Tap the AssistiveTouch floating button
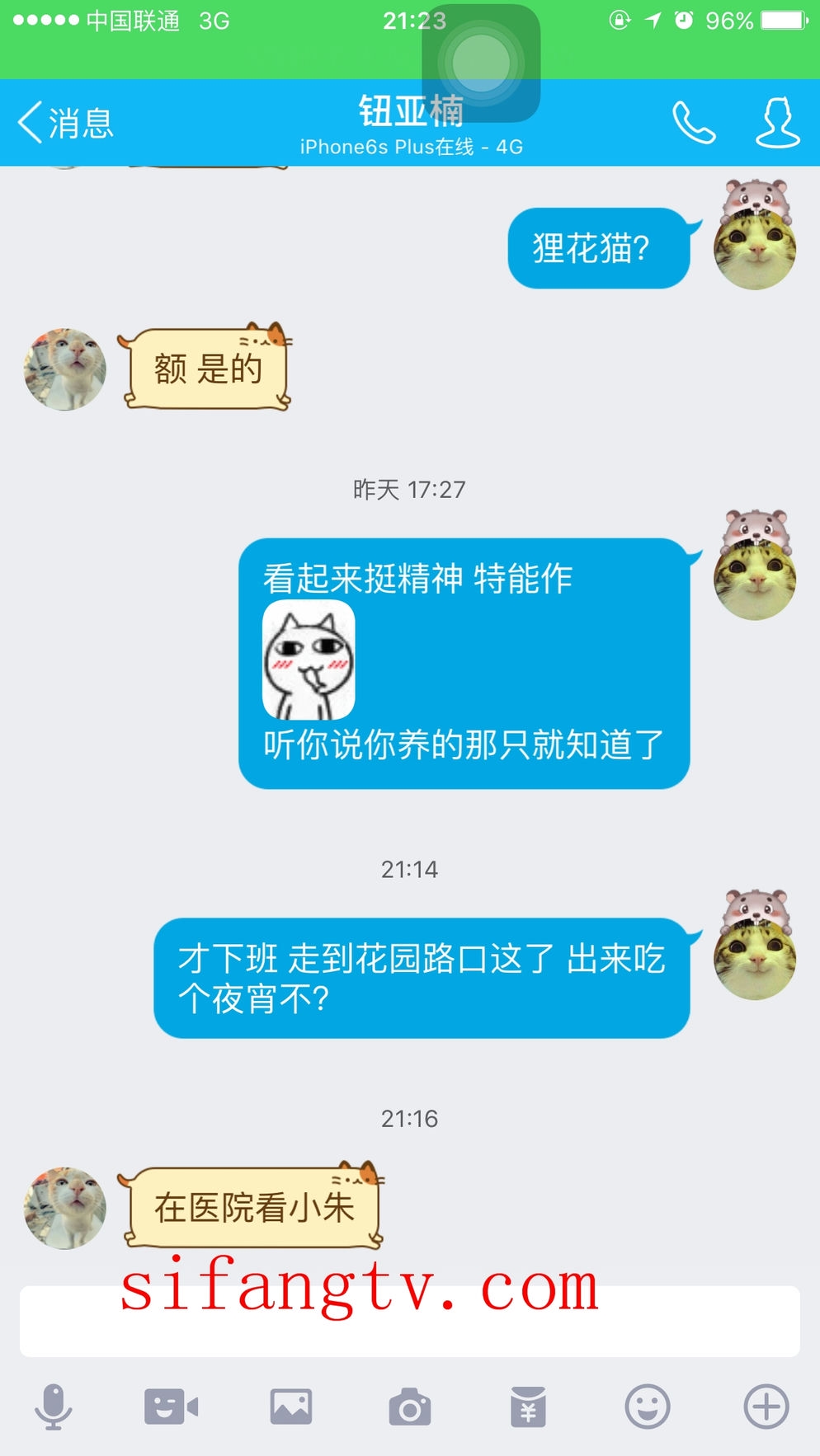The image size is (820, 1456). (481, 63)
